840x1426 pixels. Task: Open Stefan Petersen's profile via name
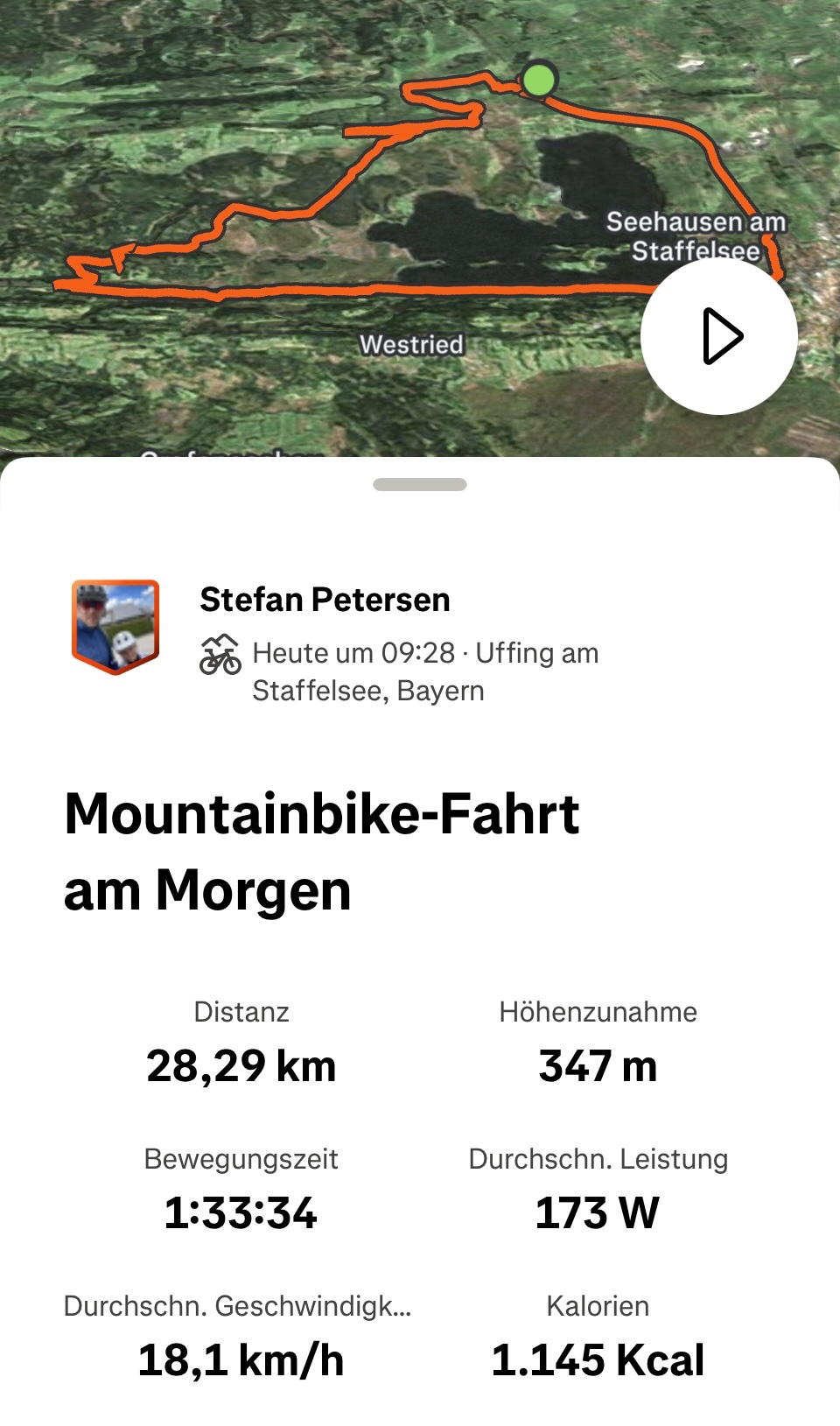click(x=325, y=600)
